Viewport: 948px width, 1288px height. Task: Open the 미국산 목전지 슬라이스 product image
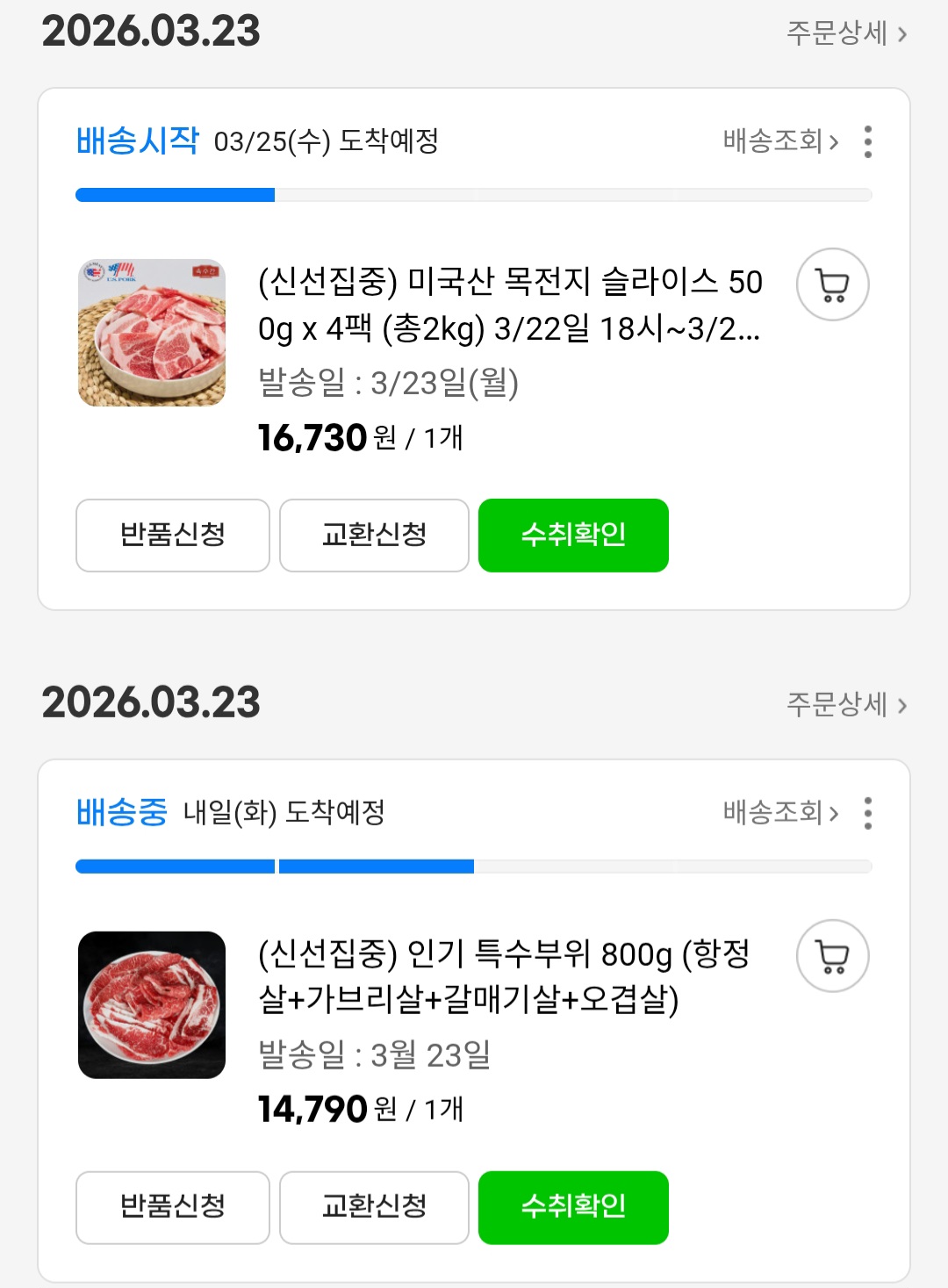[x=152, y=333]
